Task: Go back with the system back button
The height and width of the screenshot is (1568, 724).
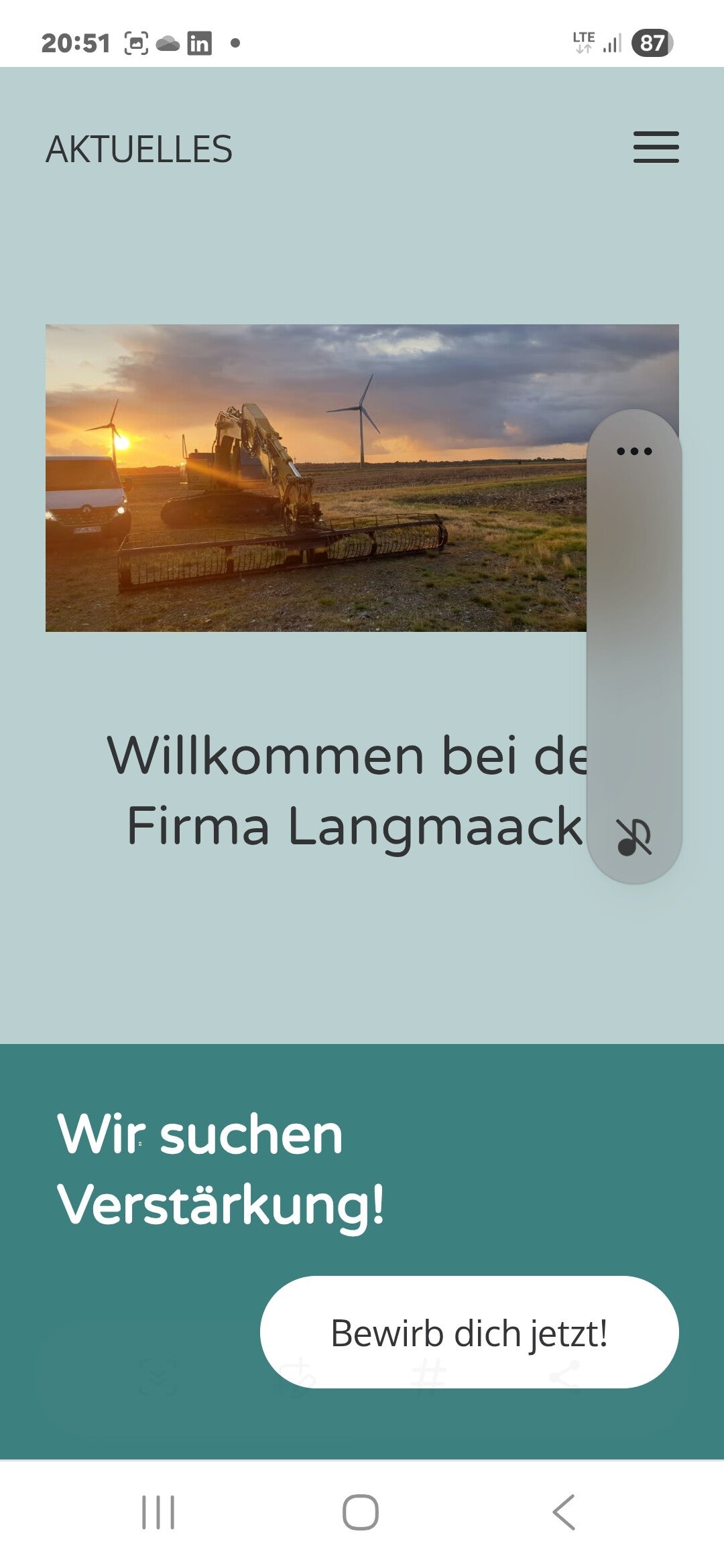Action: coord(564,1512)
